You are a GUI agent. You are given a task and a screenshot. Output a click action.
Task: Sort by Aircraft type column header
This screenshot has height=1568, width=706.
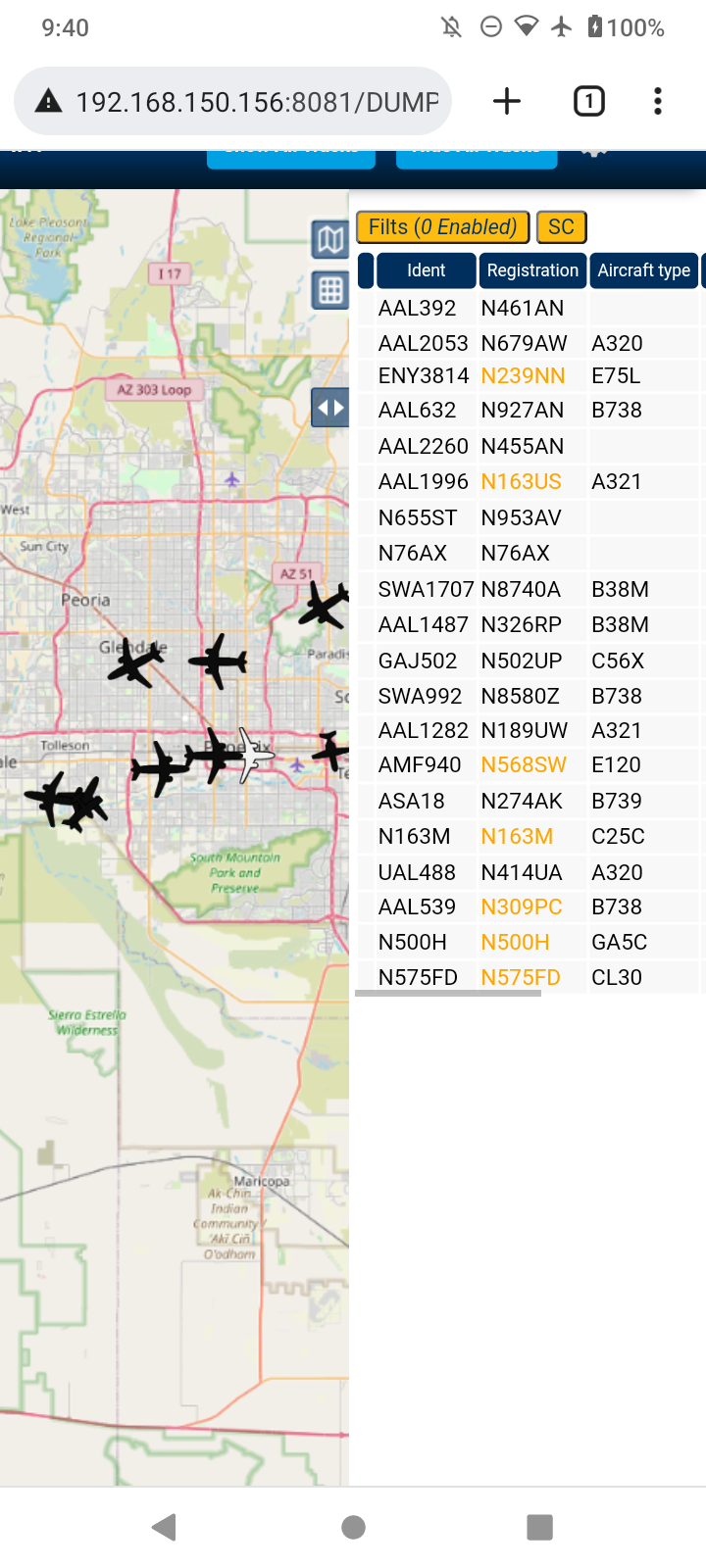[x=644, y=270]
